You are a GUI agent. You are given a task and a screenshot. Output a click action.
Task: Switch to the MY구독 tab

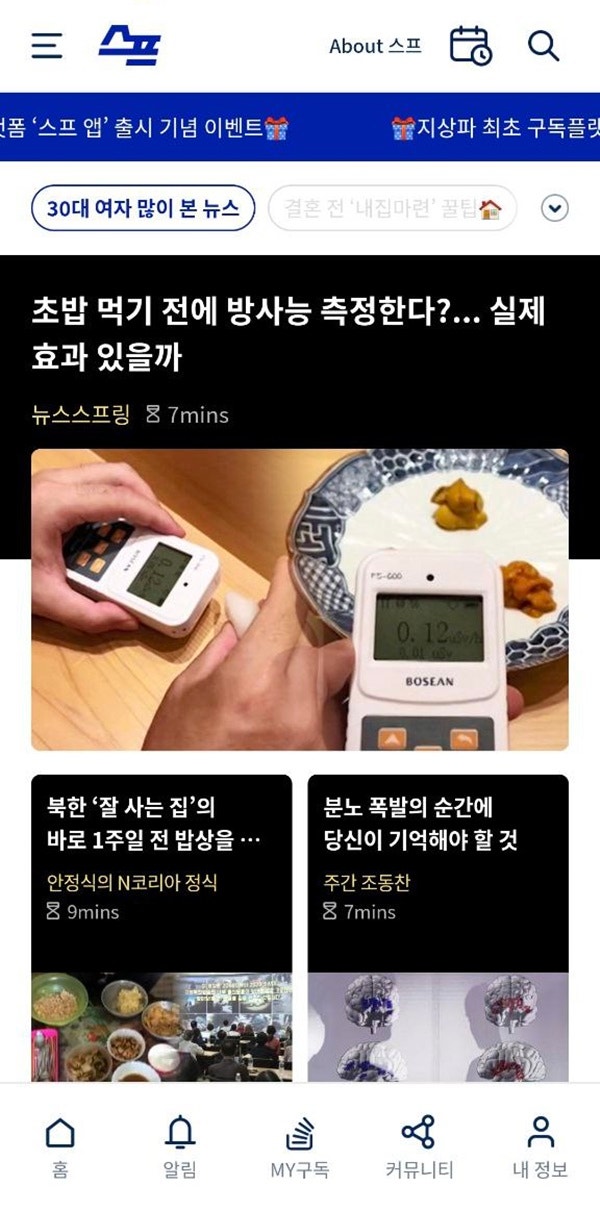tap(300, 1147)
